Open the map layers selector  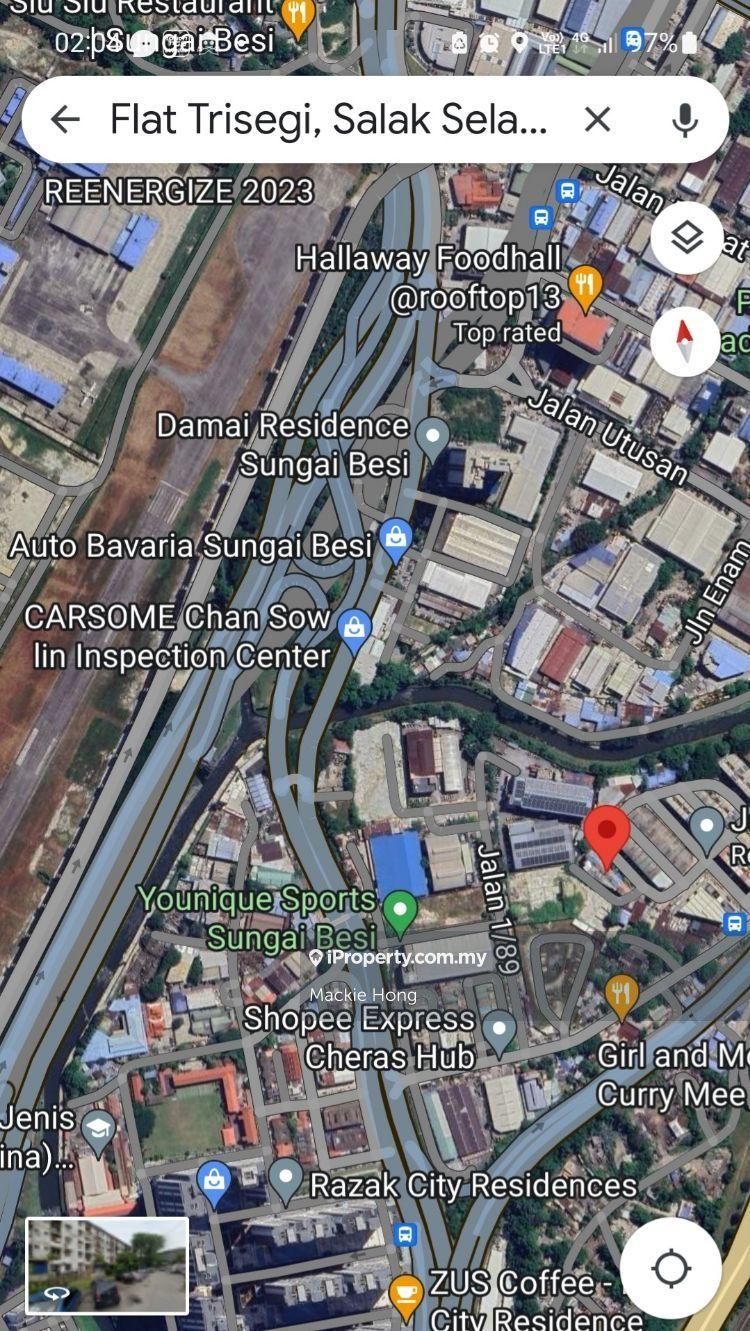point(686,238)
